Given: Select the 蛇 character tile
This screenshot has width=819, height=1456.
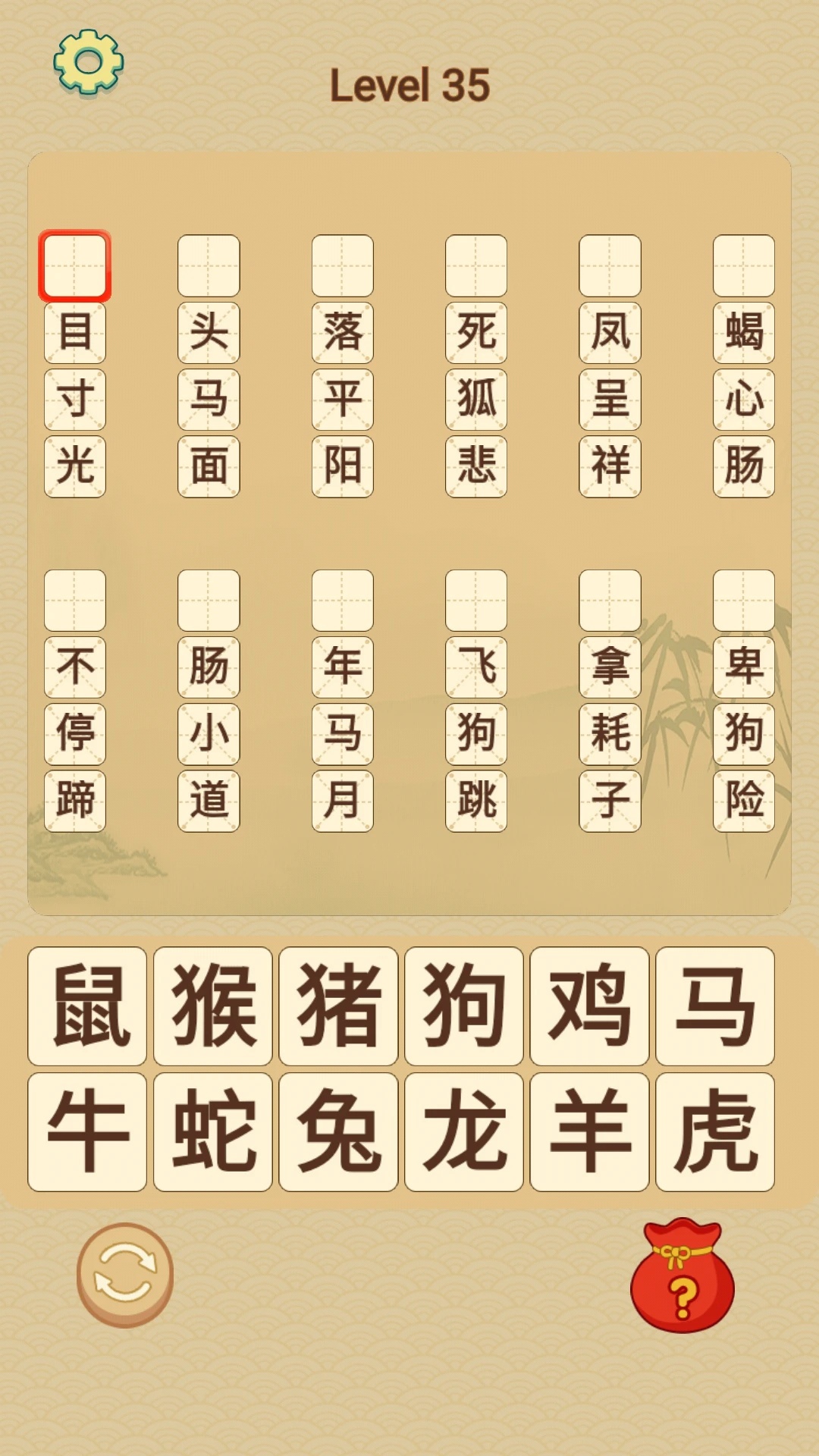Looking at the screenshot, I should [213, 1131].
